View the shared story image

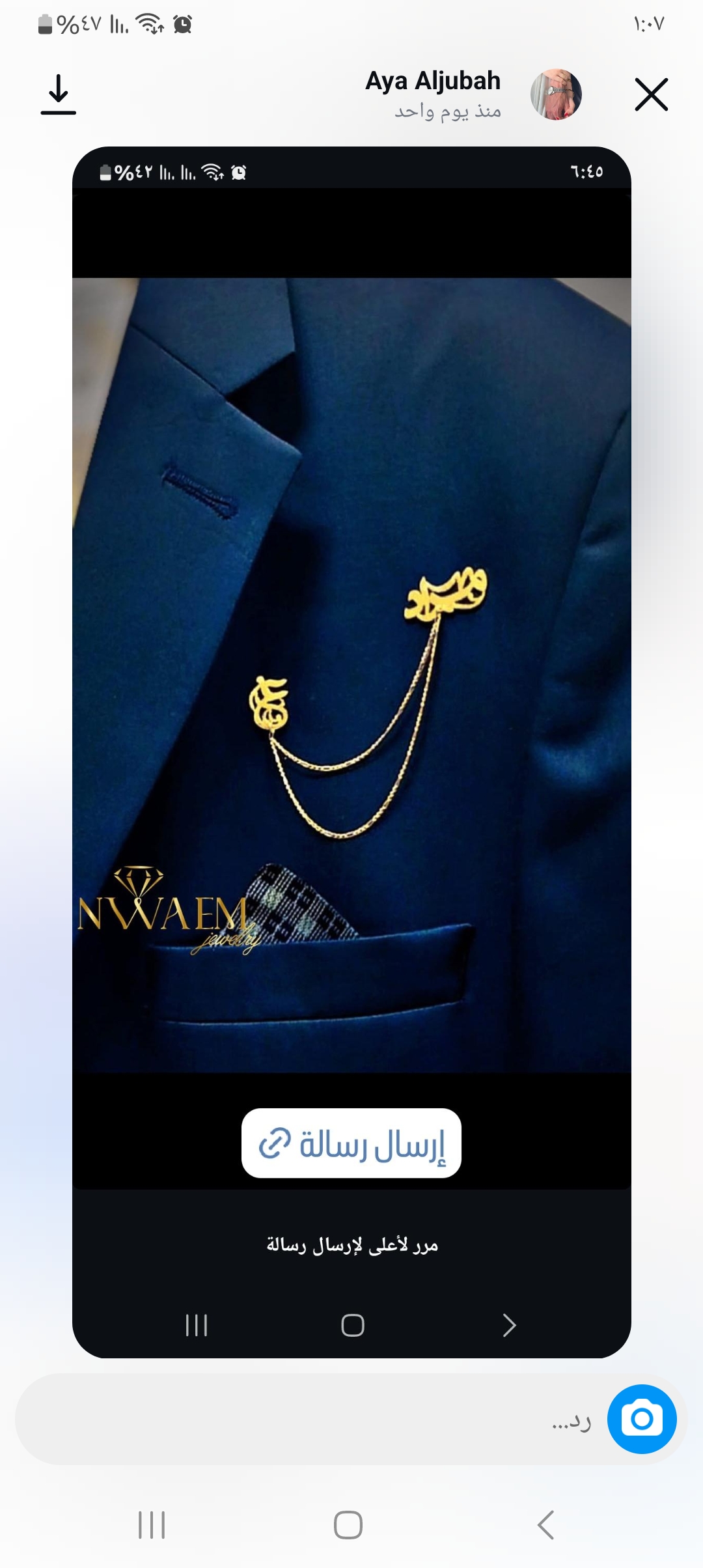point(351,675)
